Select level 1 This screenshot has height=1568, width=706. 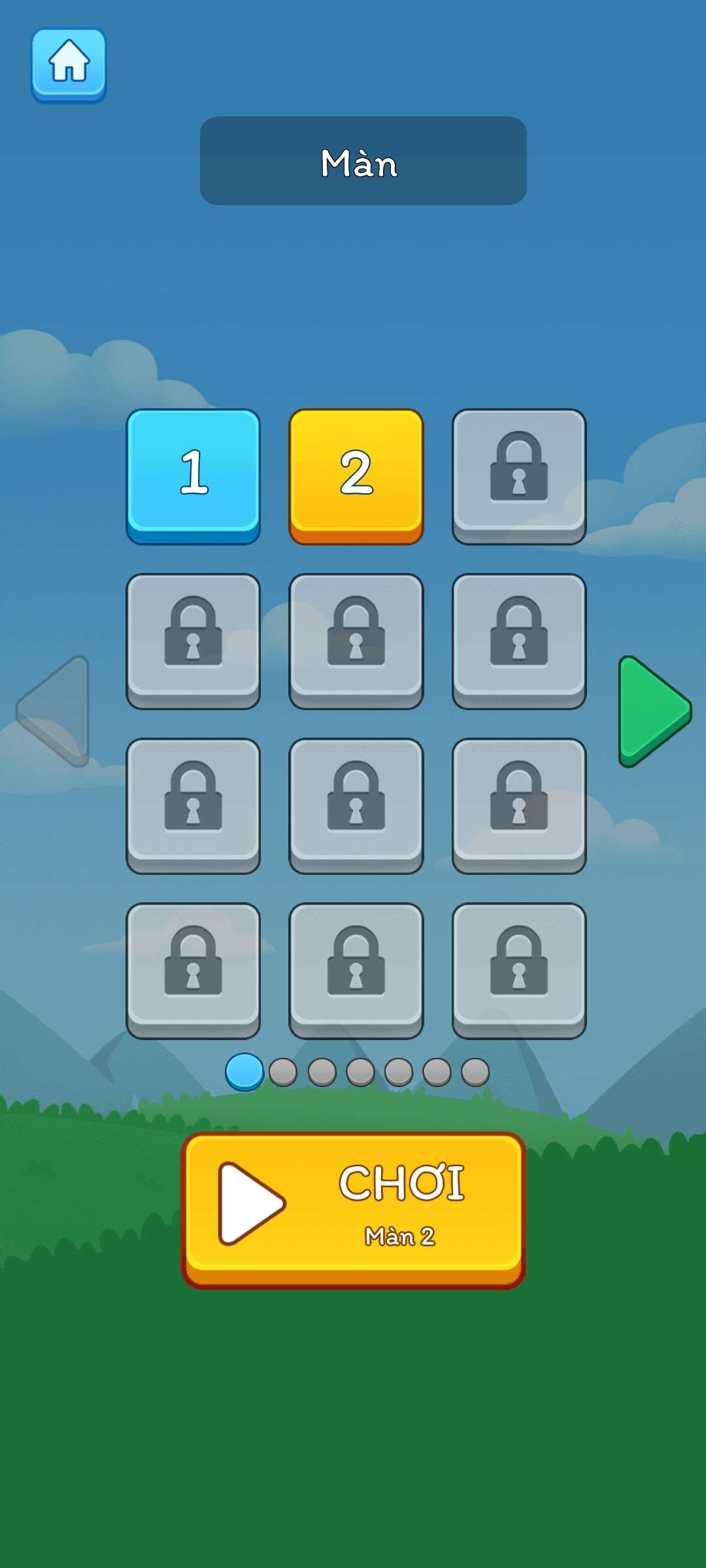click(x=193, y=475)
